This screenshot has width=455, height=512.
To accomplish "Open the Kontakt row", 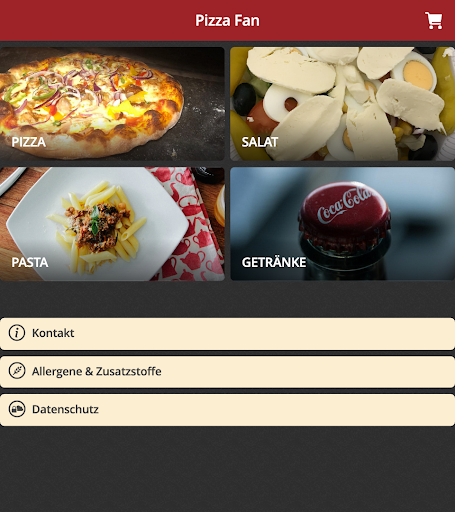I will click(227, 333).
